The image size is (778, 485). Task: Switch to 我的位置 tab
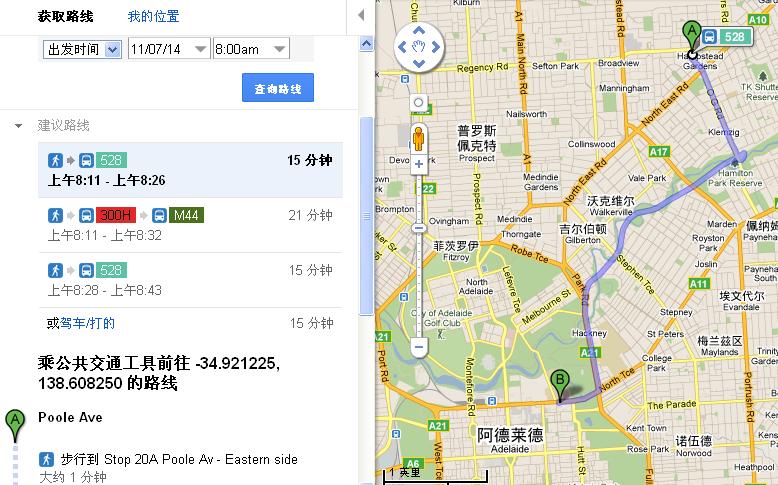coord(153,16)
